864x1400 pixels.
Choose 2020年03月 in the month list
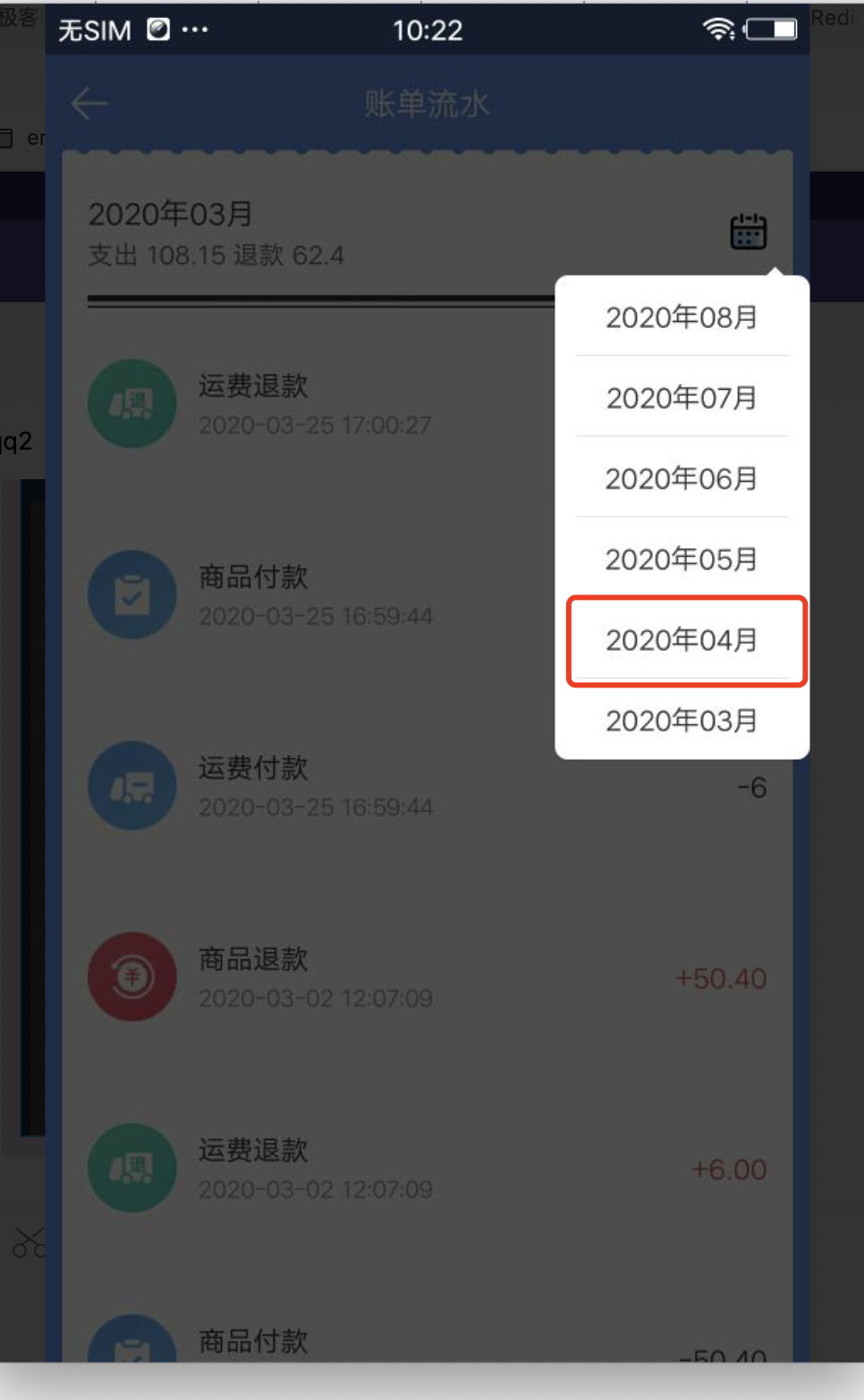tap(682, 720)
